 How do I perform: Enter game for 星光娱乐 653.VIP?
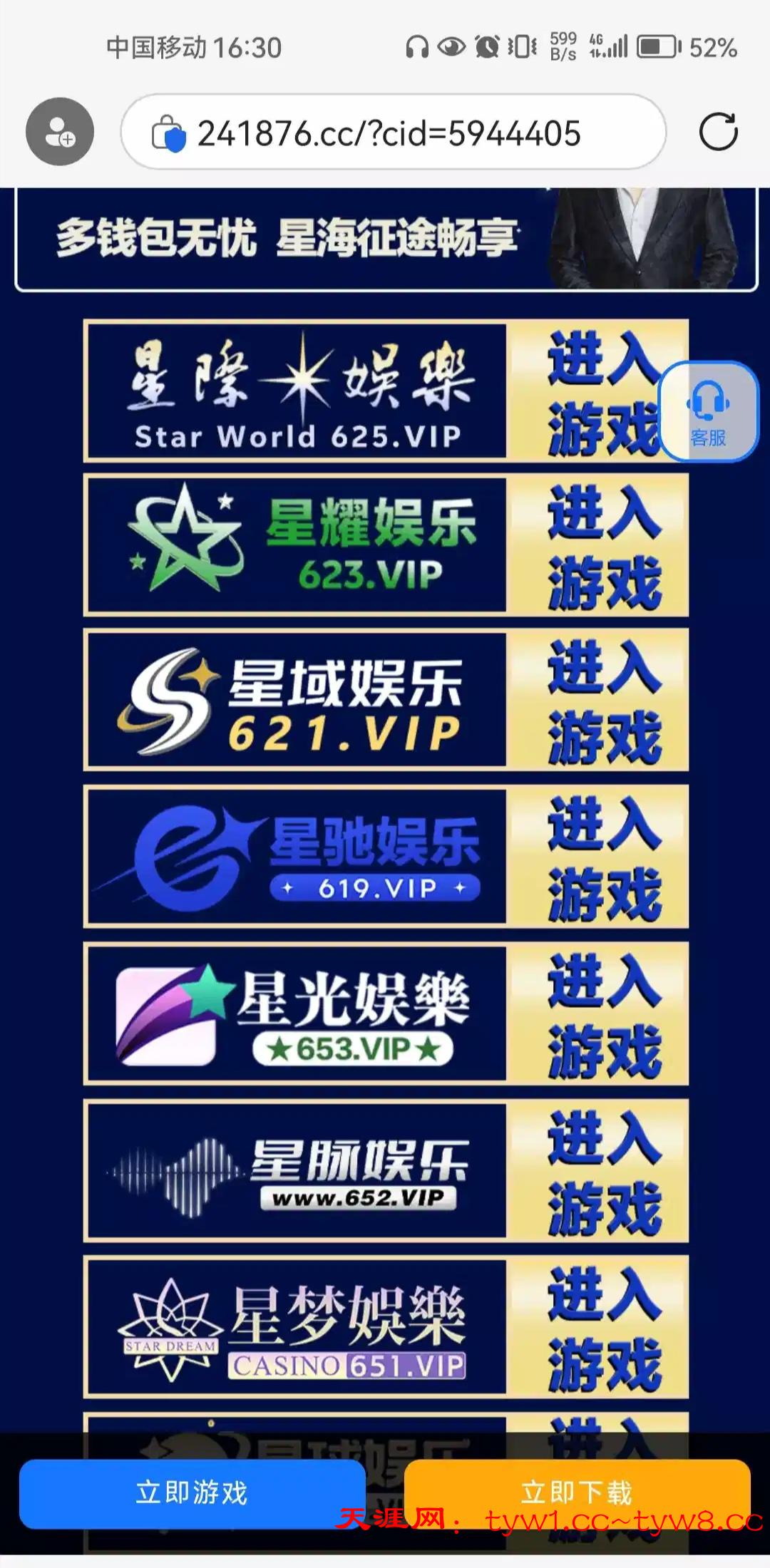tap(597, 1013)
